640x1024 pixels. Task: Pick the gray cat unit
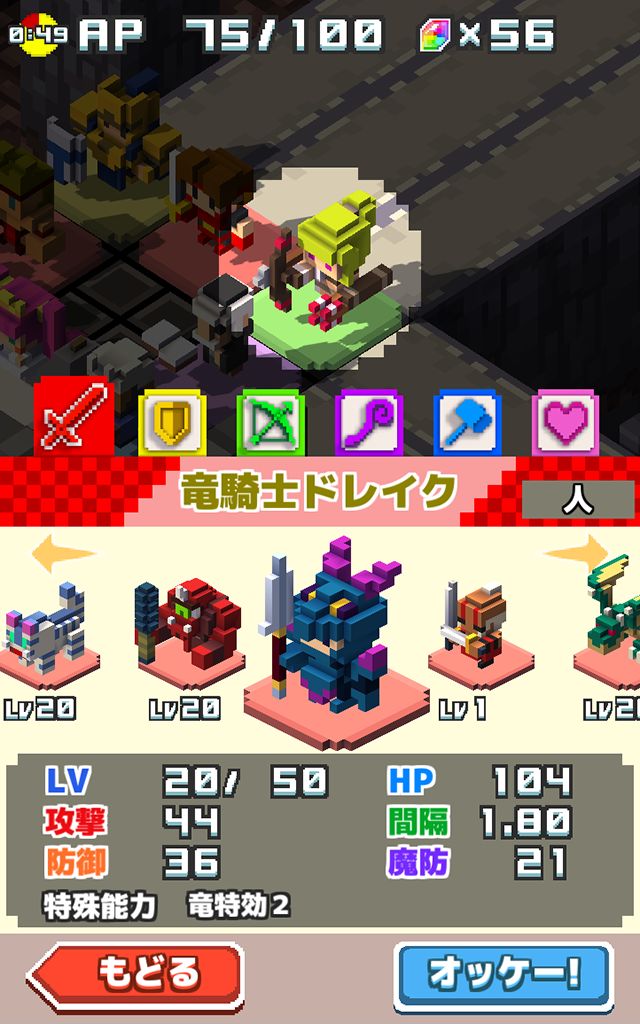click(45, 632)
